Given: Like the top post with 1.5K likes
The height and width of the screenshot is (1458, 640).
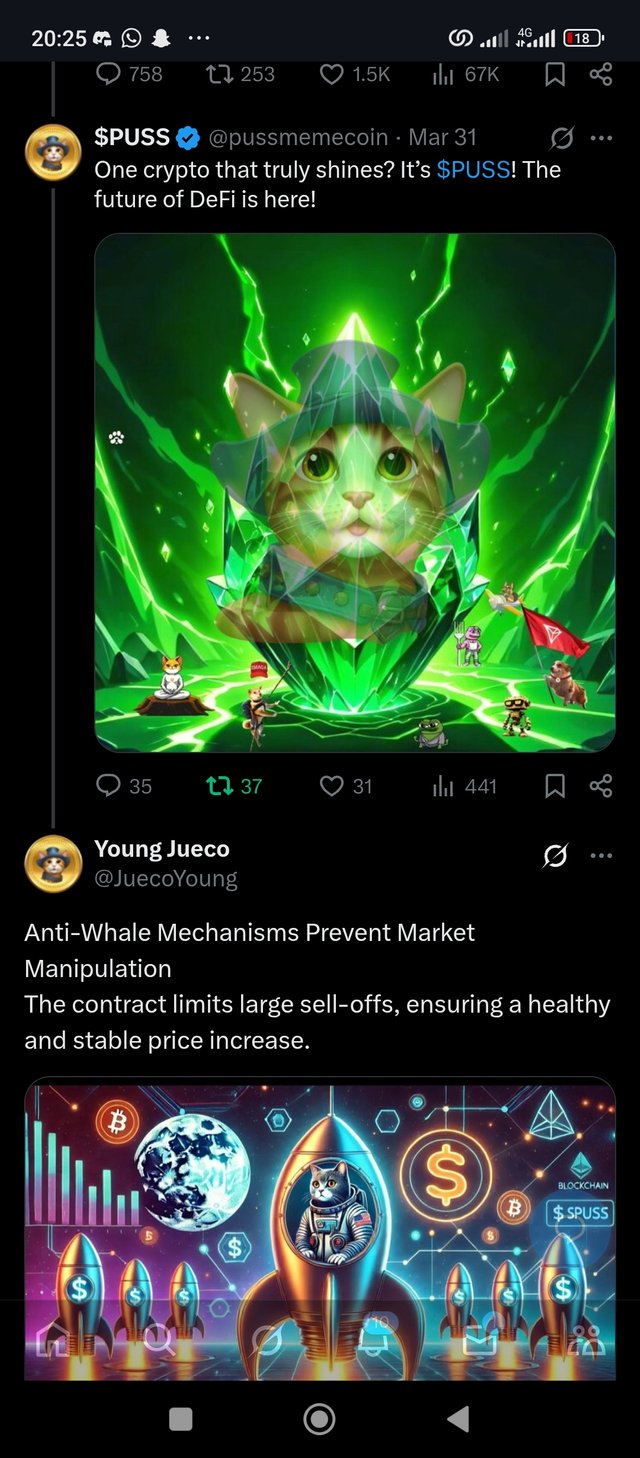Looking at the screenshot, I should pyautogui.click(x=332, y=74).
